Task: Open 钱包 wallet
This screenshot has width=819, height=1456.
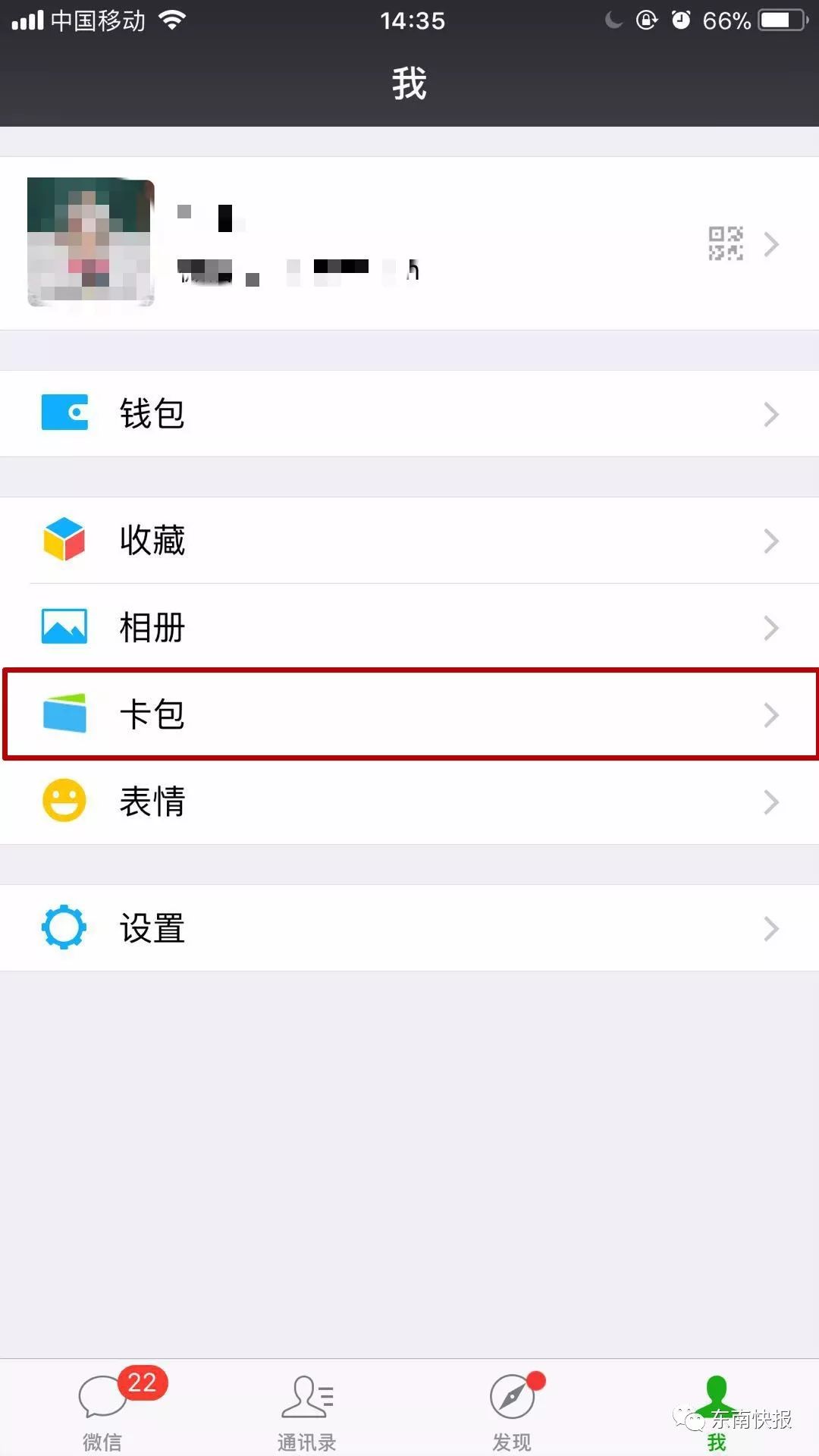Action: pyautogui.click(x=409, y=413)
